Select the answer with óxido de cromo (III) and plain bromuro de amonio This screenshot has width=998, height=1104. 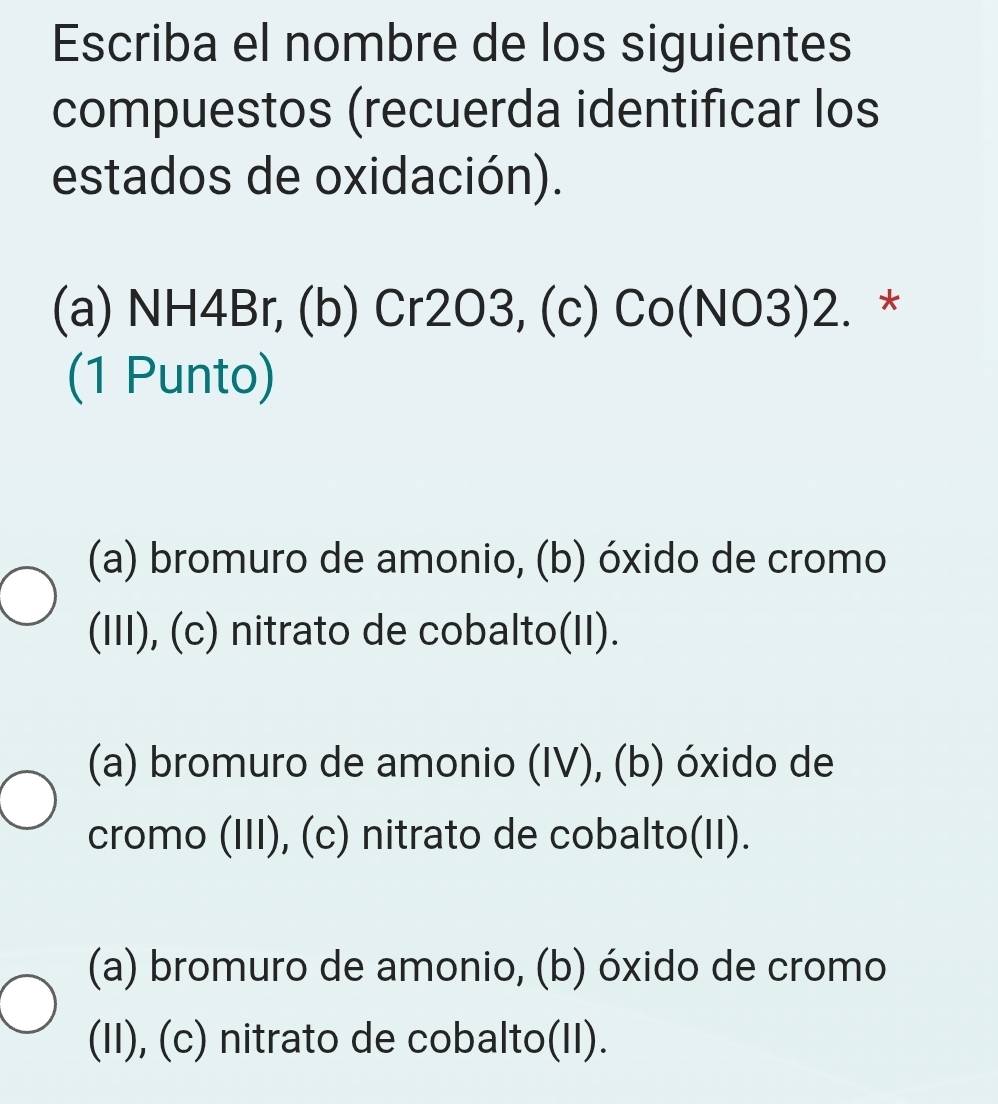tap(25, 597)
